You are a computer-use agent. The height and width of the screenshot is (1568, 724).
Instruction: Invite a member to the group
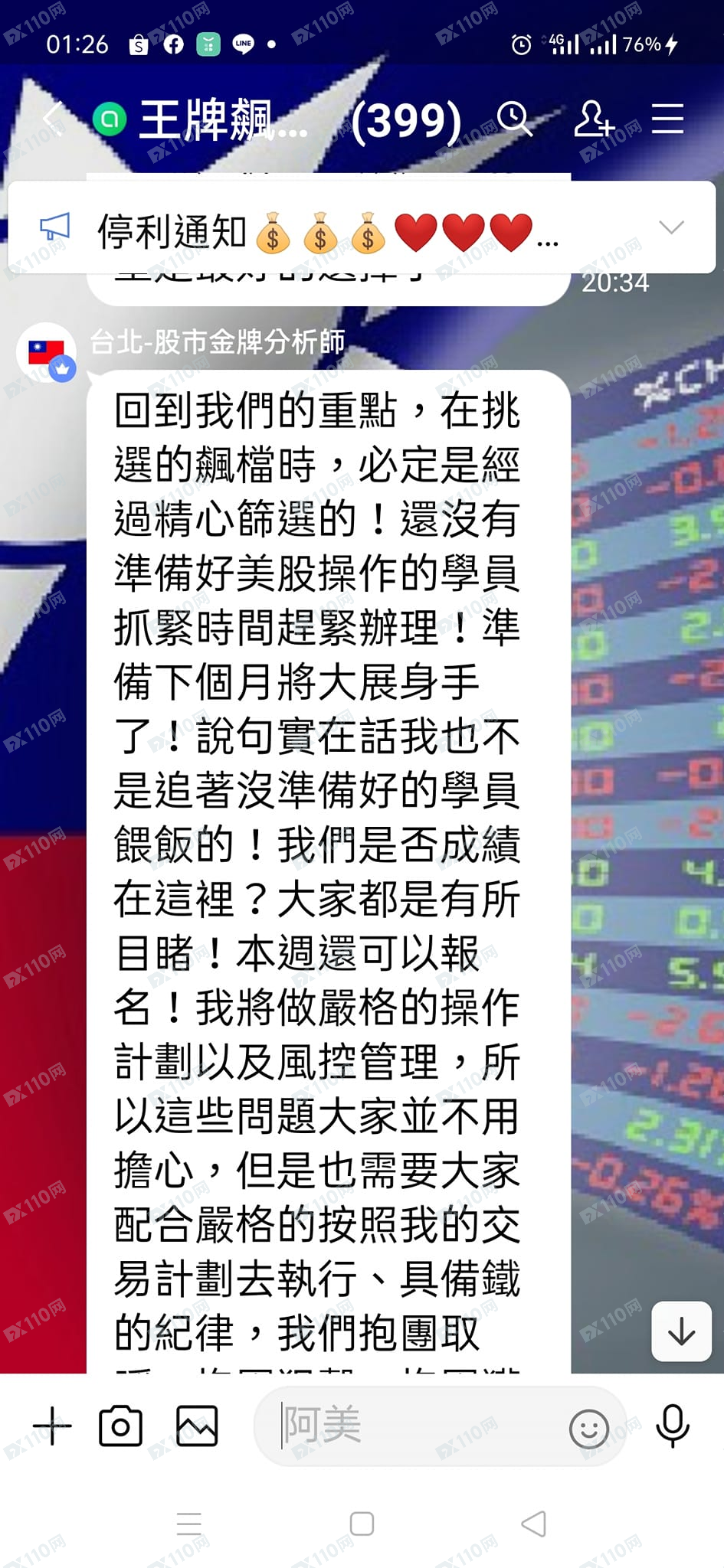point(593,119)
